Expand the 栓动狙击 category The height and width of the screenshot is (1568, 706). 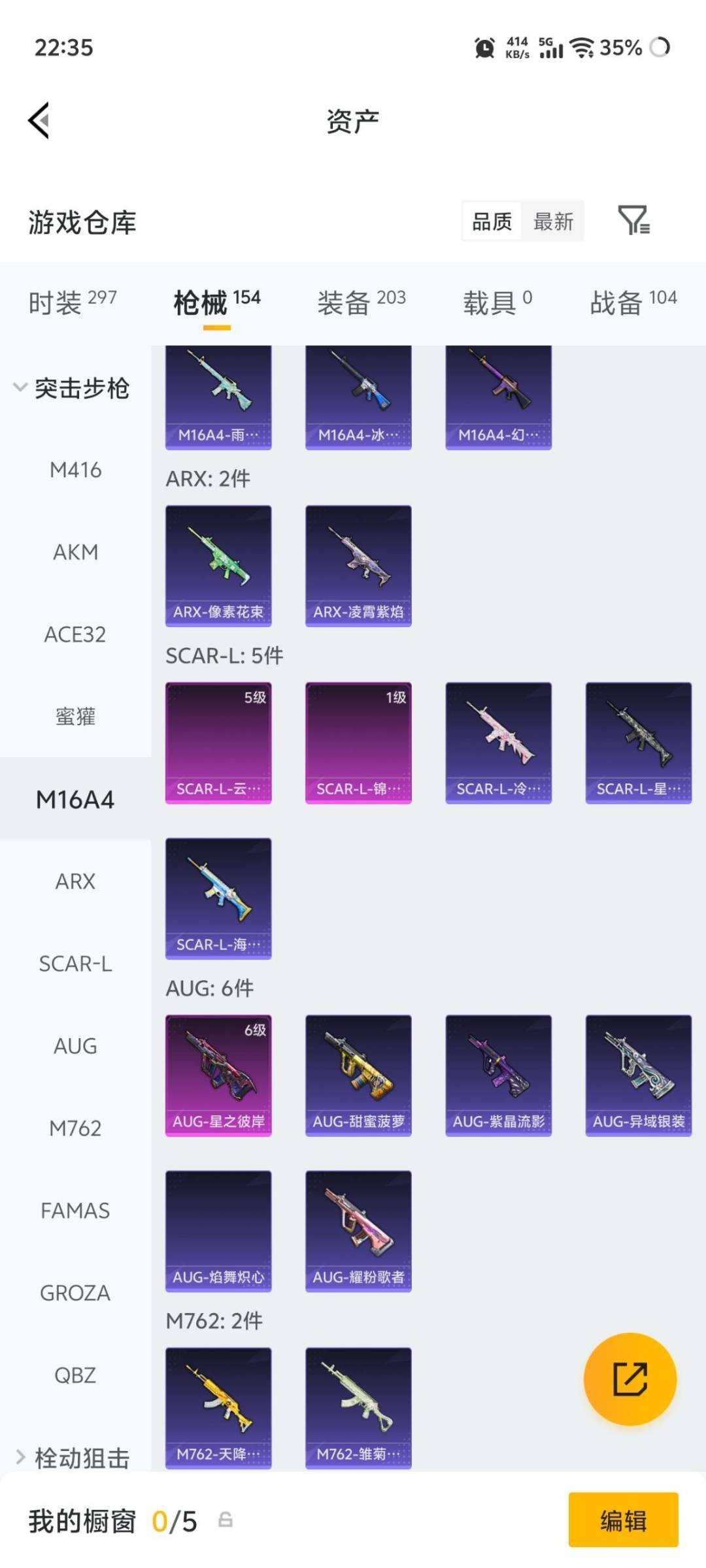pos(73,1458)
